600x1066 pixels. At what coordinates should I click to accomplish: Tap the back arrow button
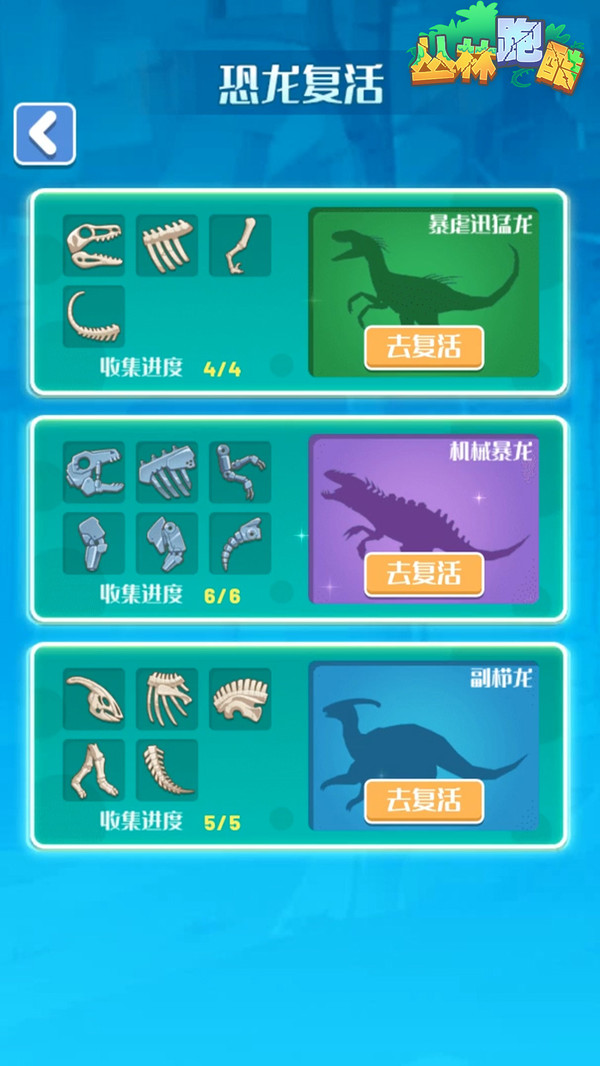tap(44, 134)
